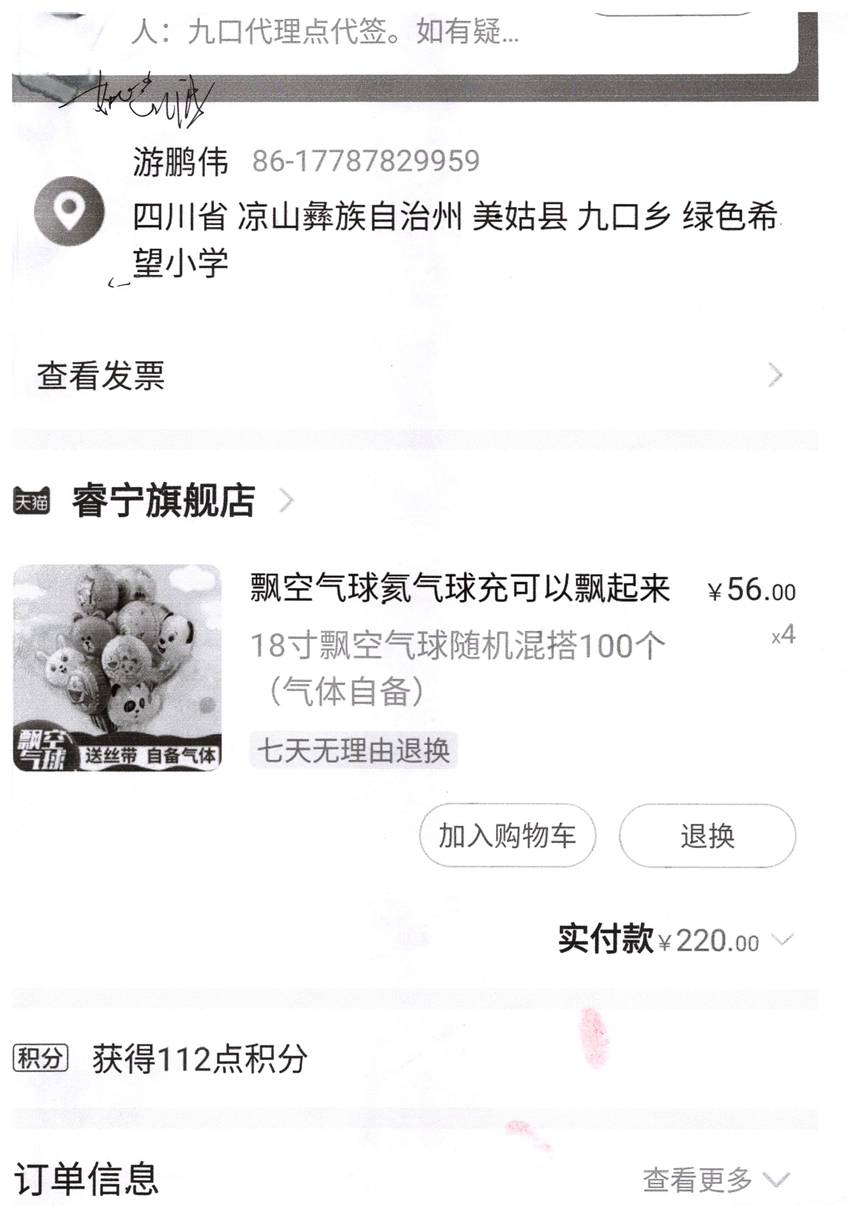
Task: Tap the 加入购物车 button
Action: pyautogui.click(x=507, y=835)
